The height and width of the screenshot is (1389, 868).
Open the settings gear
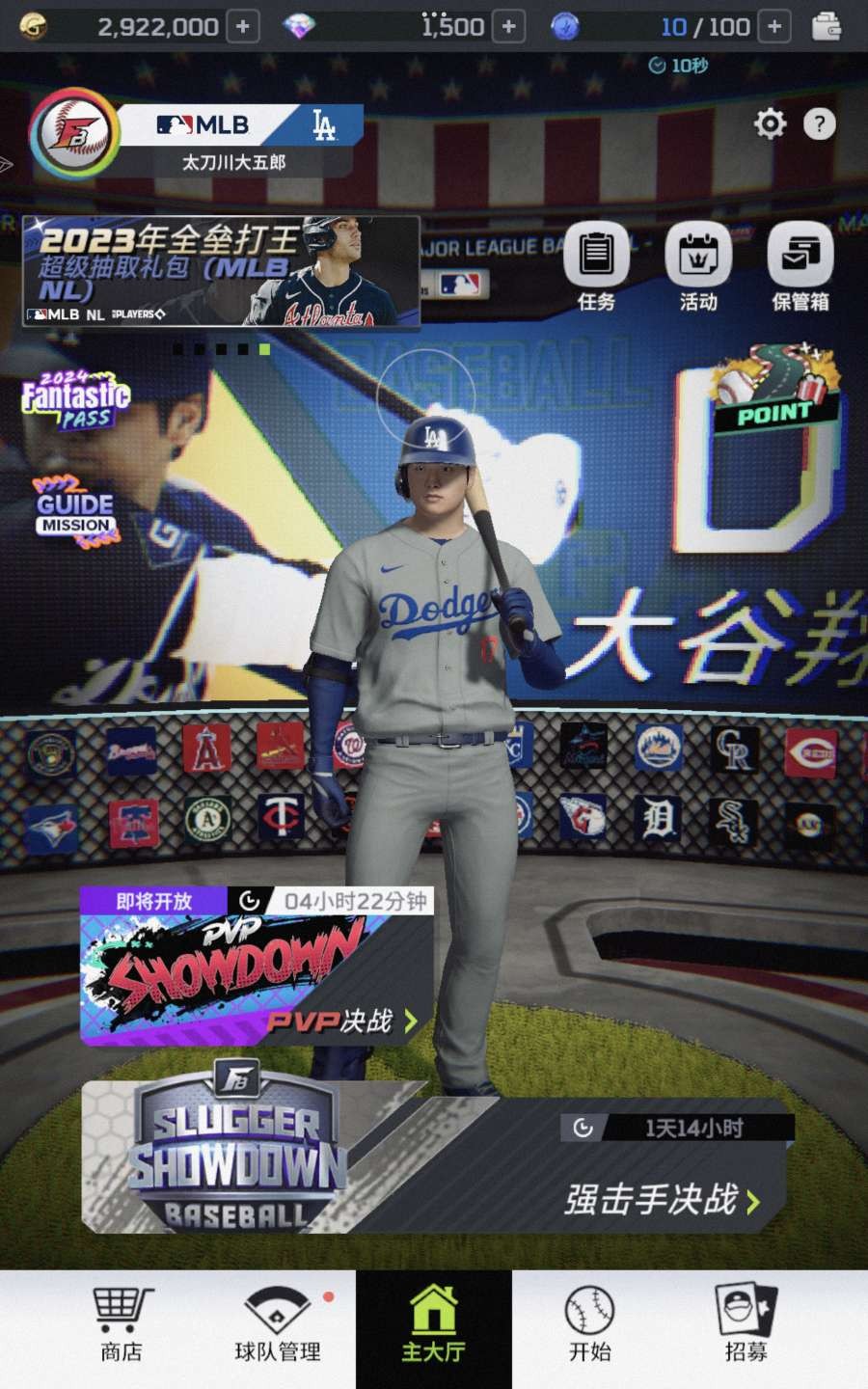tap(770, 123)
